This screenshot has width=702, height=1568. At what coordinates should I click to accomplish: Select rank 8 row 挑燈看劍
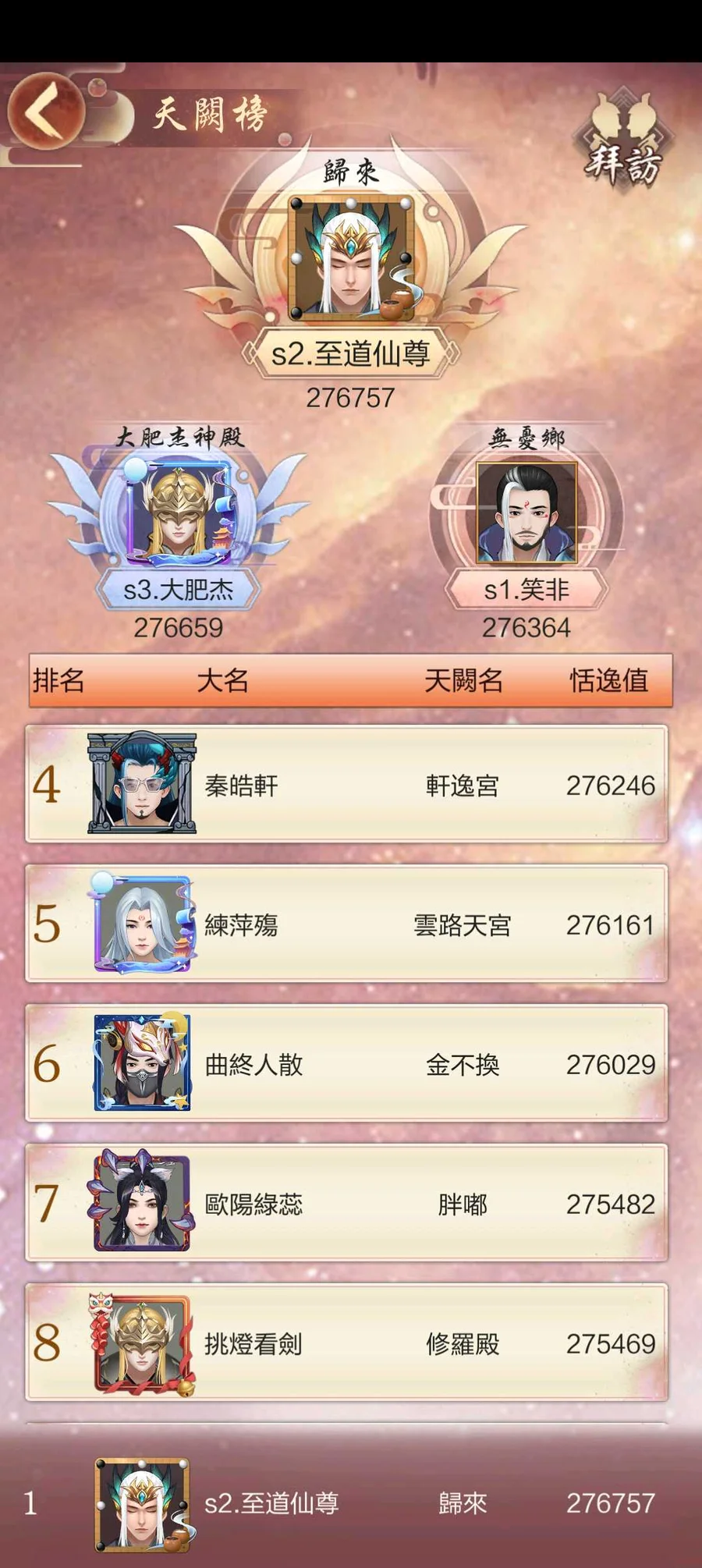point(346,1343)
